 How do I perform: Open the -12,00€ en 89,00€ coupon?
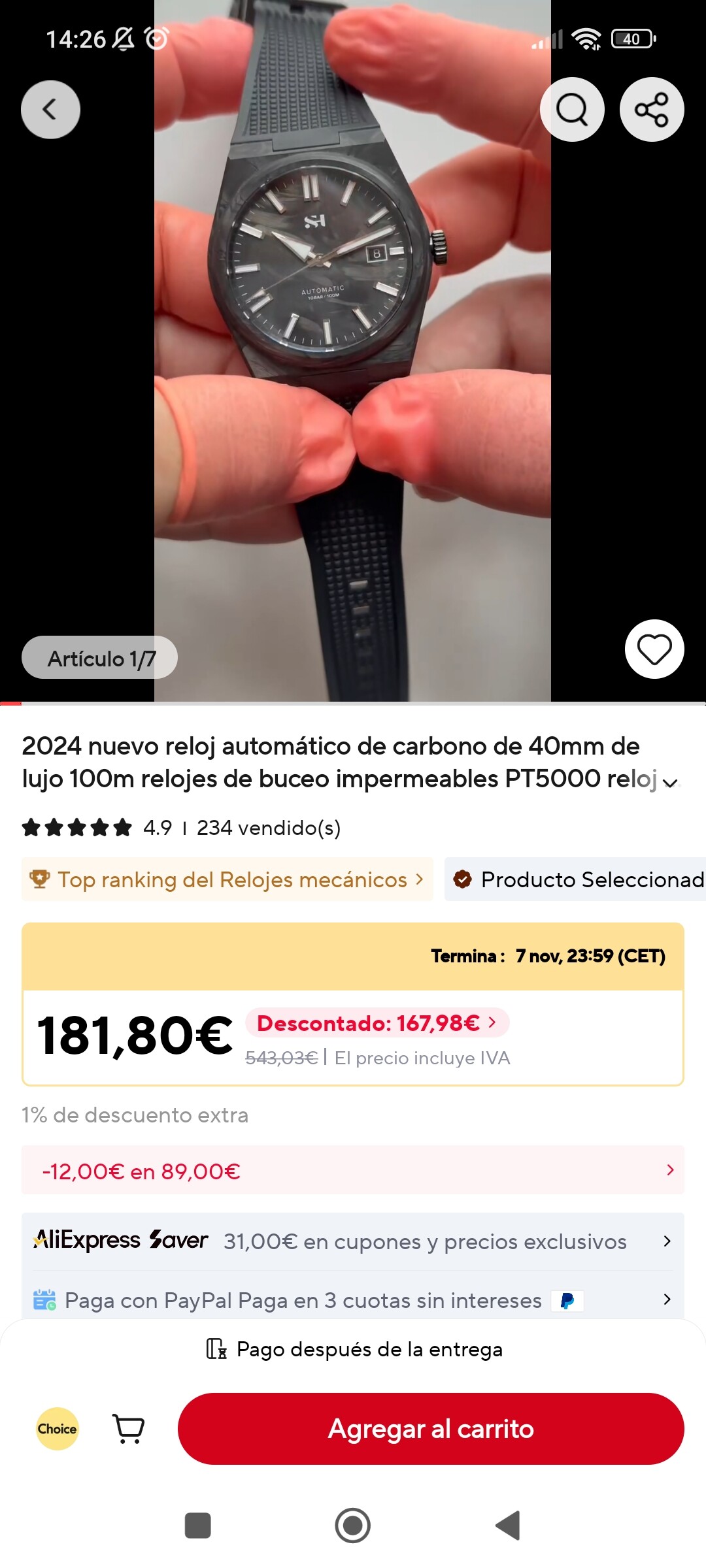pyautogui.click(x=353, y=1170)
